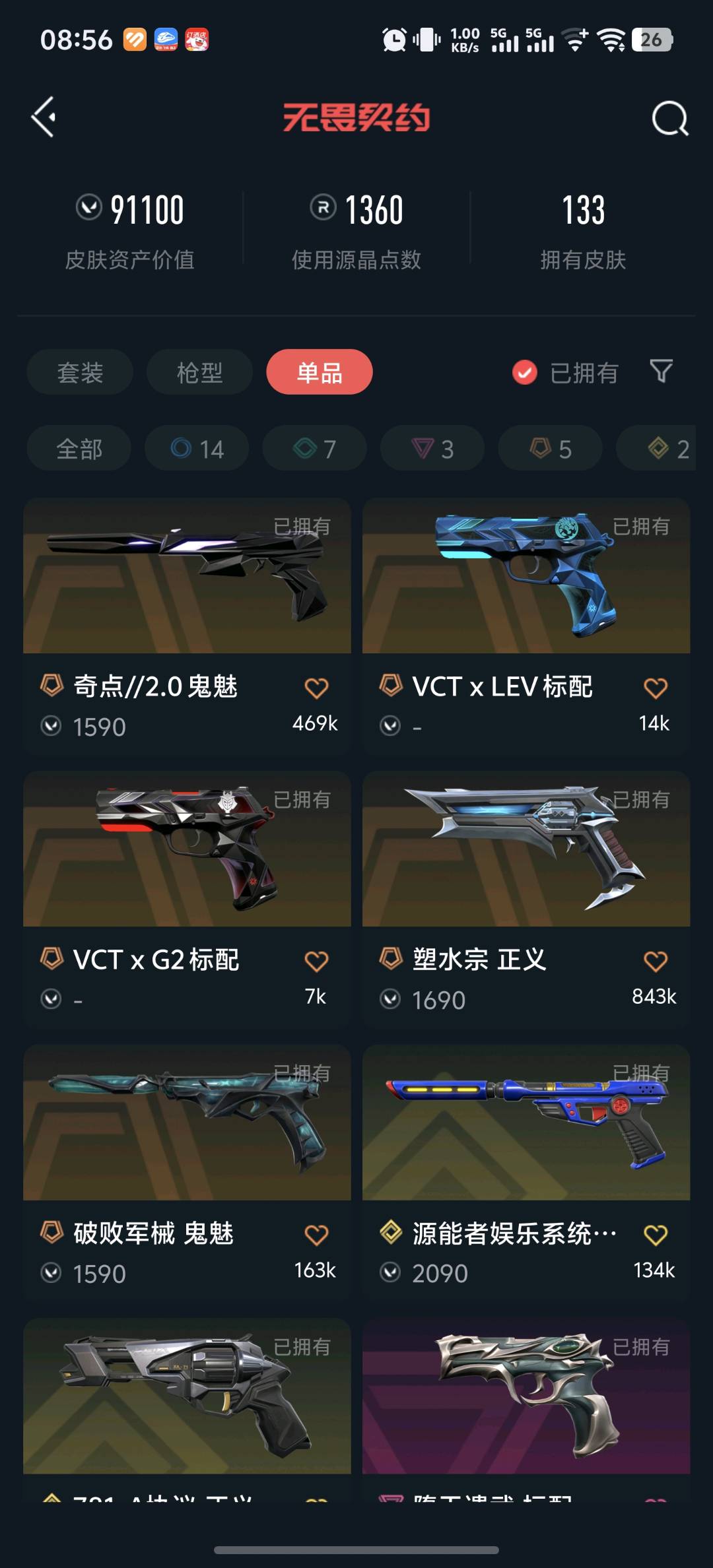Select the 全部 rarity chip
This screenshot has width=713, height=1568.
click(x=79, y=449)
